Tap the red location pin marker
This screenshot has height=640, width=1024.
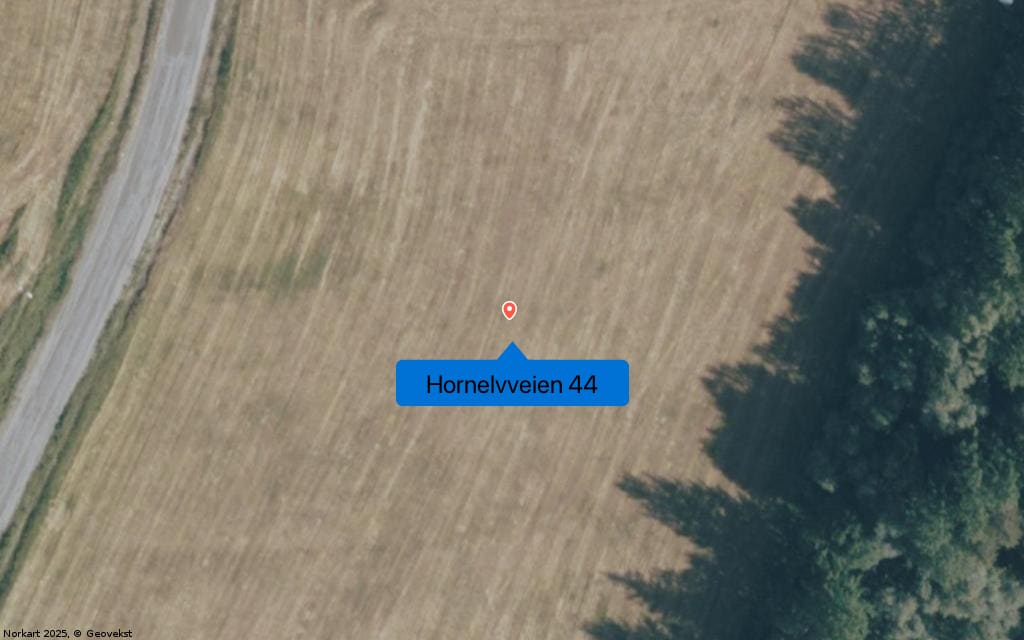point(509,310)
